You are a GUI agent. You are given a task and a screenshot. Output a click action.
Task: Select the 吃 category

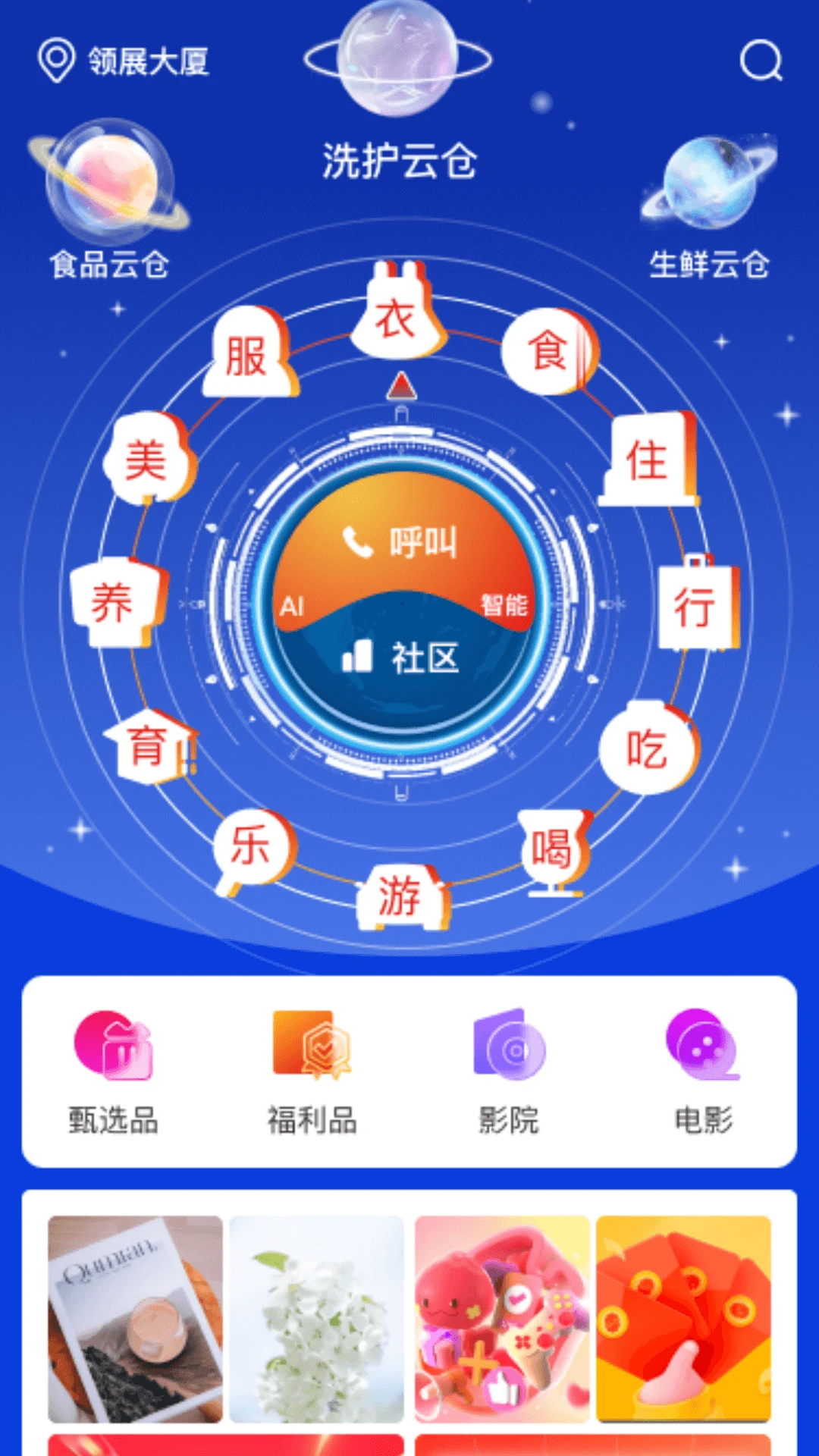[647, 749]
